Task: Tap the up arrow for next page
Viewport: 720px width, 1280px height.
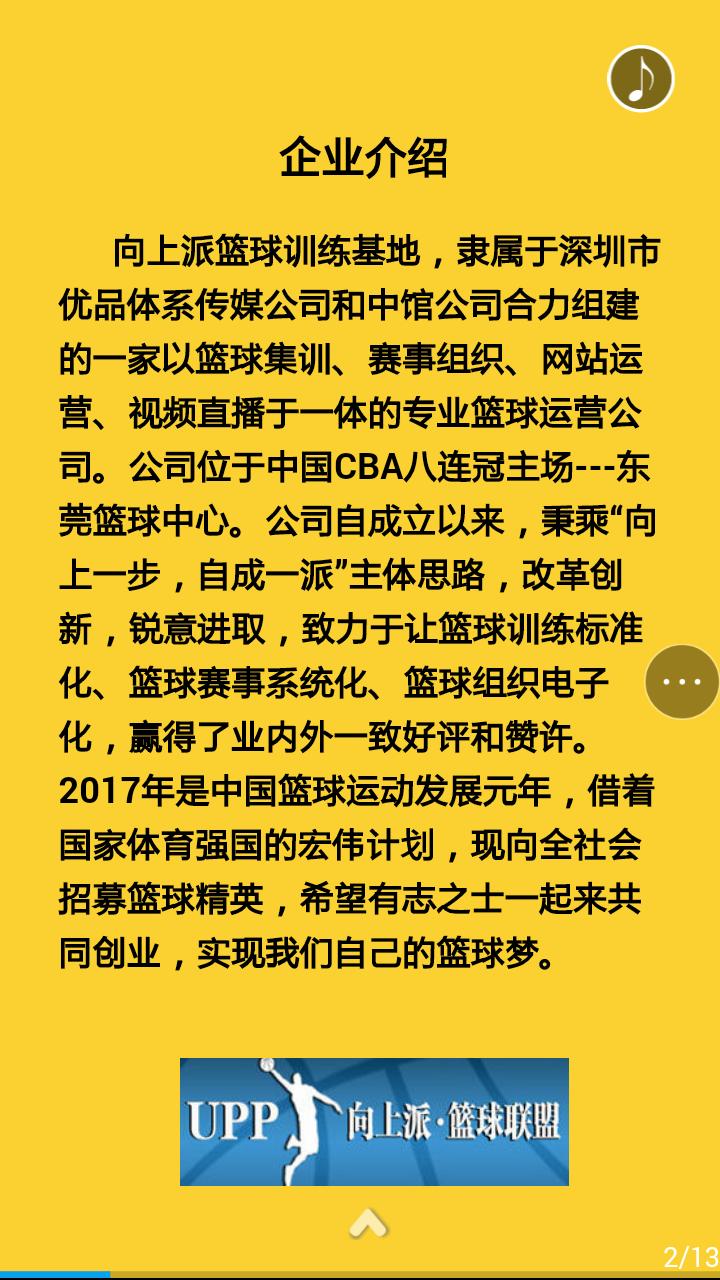Action: coord(368,1222)
